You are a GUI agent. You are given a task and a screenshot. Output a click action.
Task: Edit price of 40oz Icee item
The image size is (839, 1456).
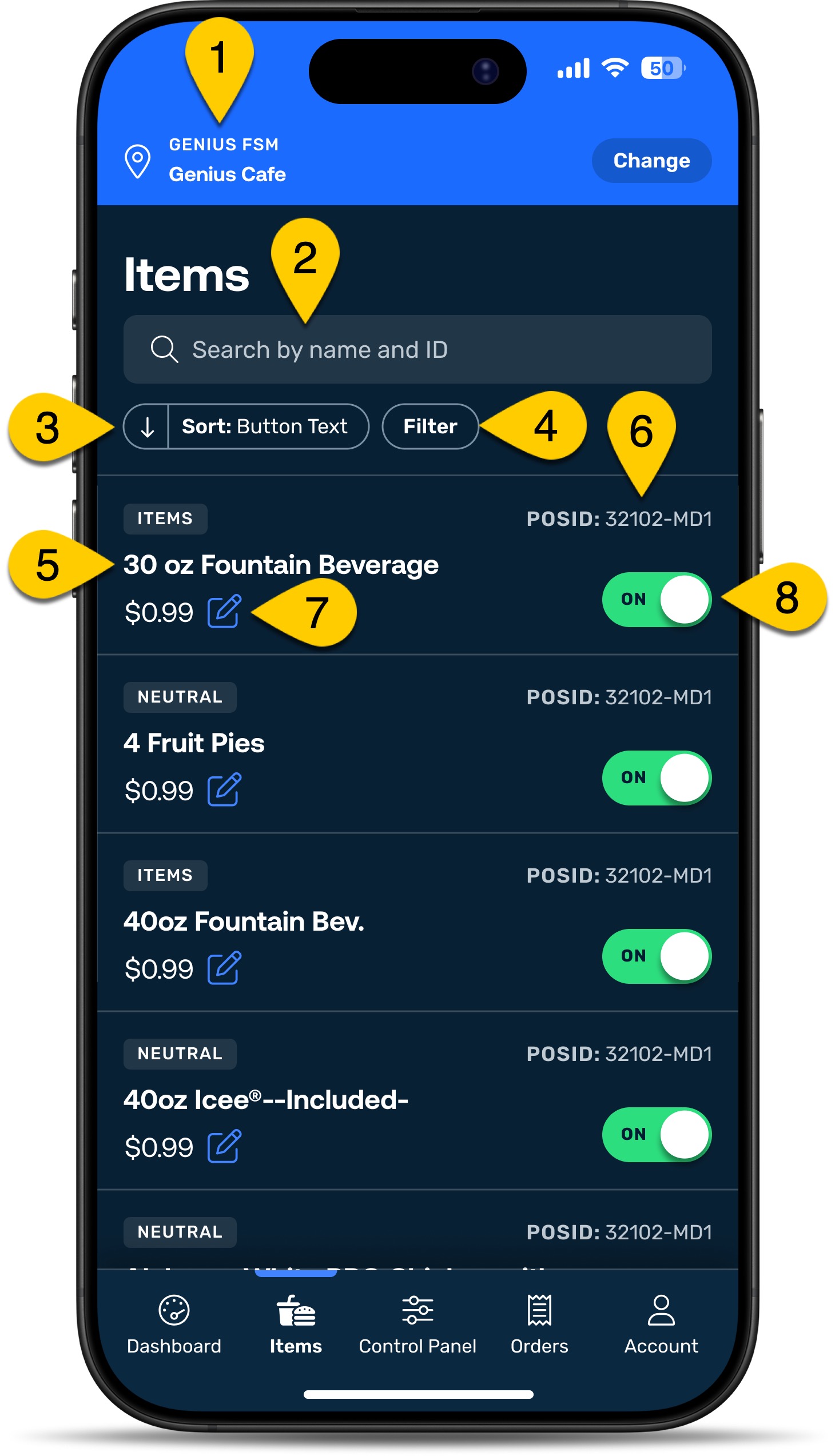(x=224, y=1147)
